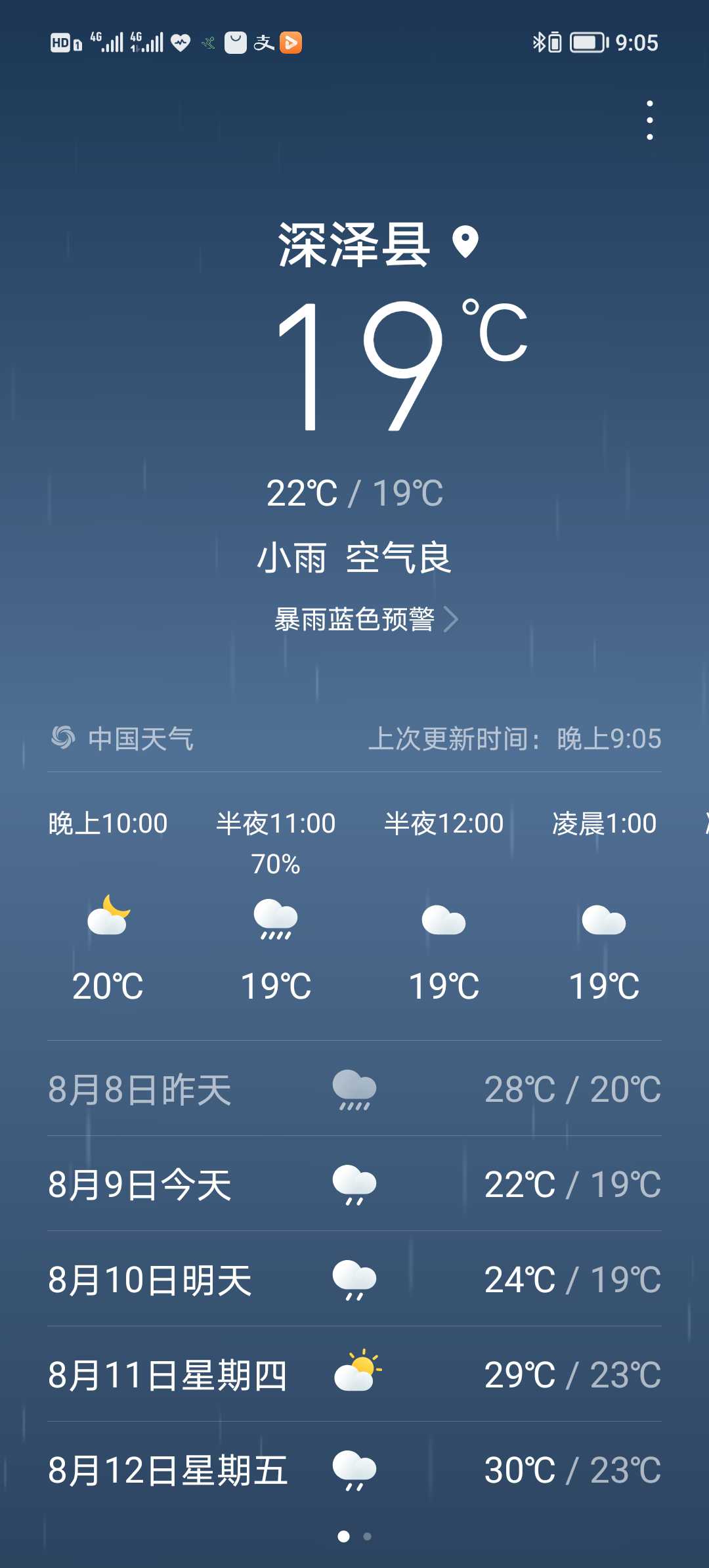Open the 暴雨蓝色预警 warning details
This screenshot has height=1568, width=709.
click(366, 619)
